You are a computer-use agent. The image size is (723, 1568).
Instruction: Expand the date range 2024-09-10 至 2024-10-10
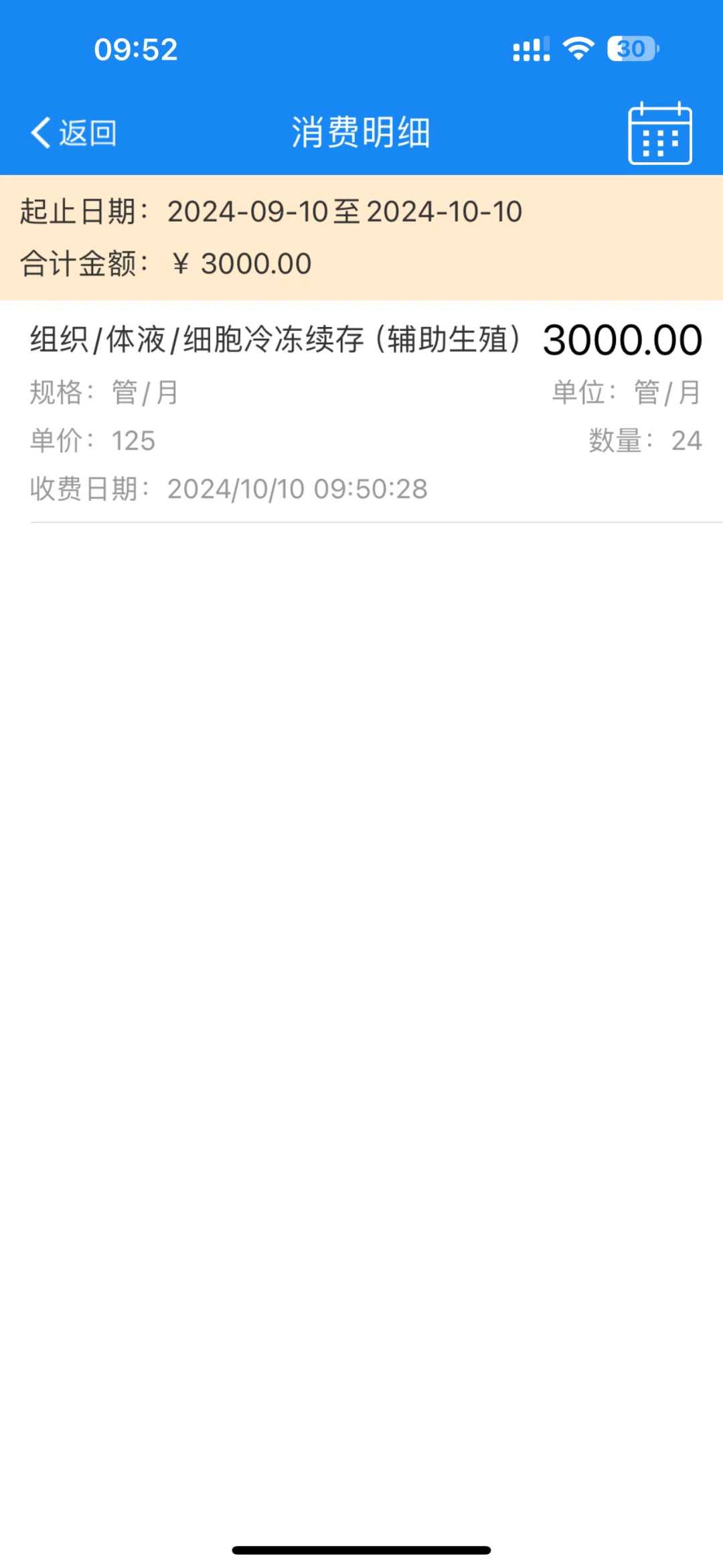[x=345, y=211]
